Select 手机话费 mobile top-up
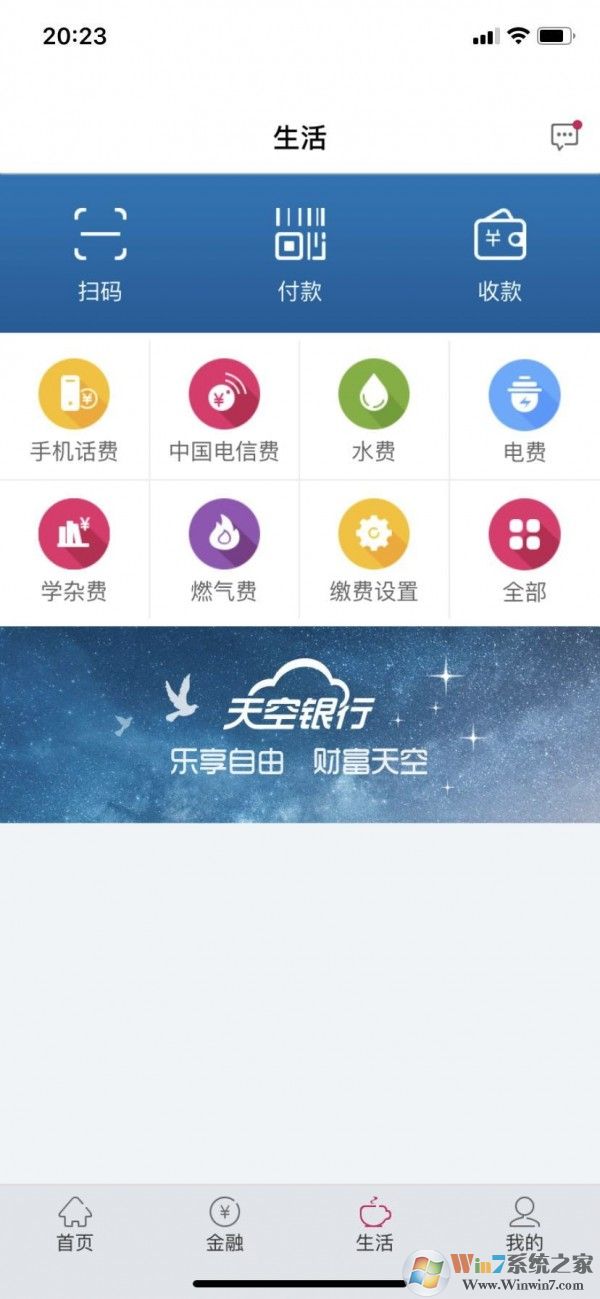 74,410
